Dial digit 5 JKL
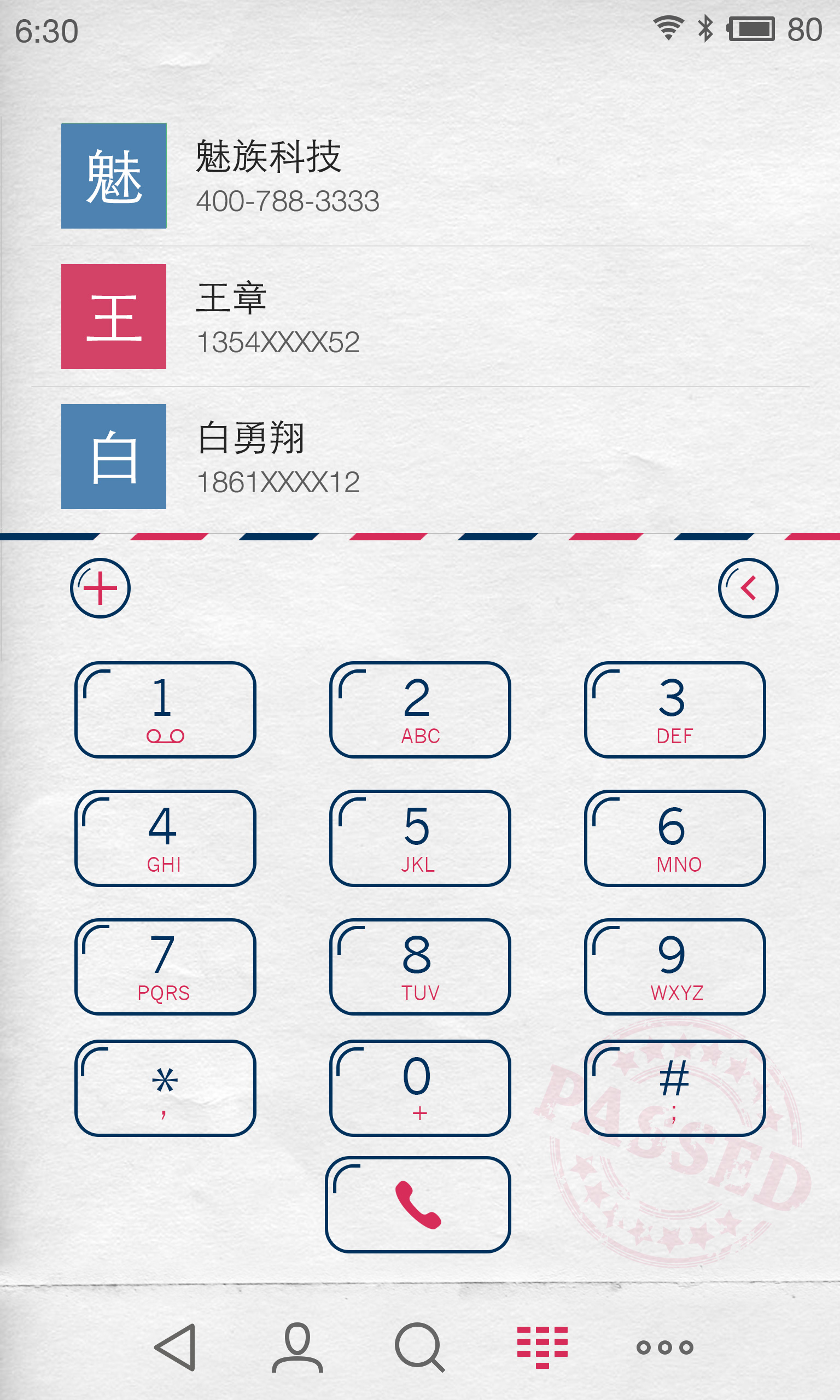The height and width of the screenshot is (1400, 840). (420, 838)
